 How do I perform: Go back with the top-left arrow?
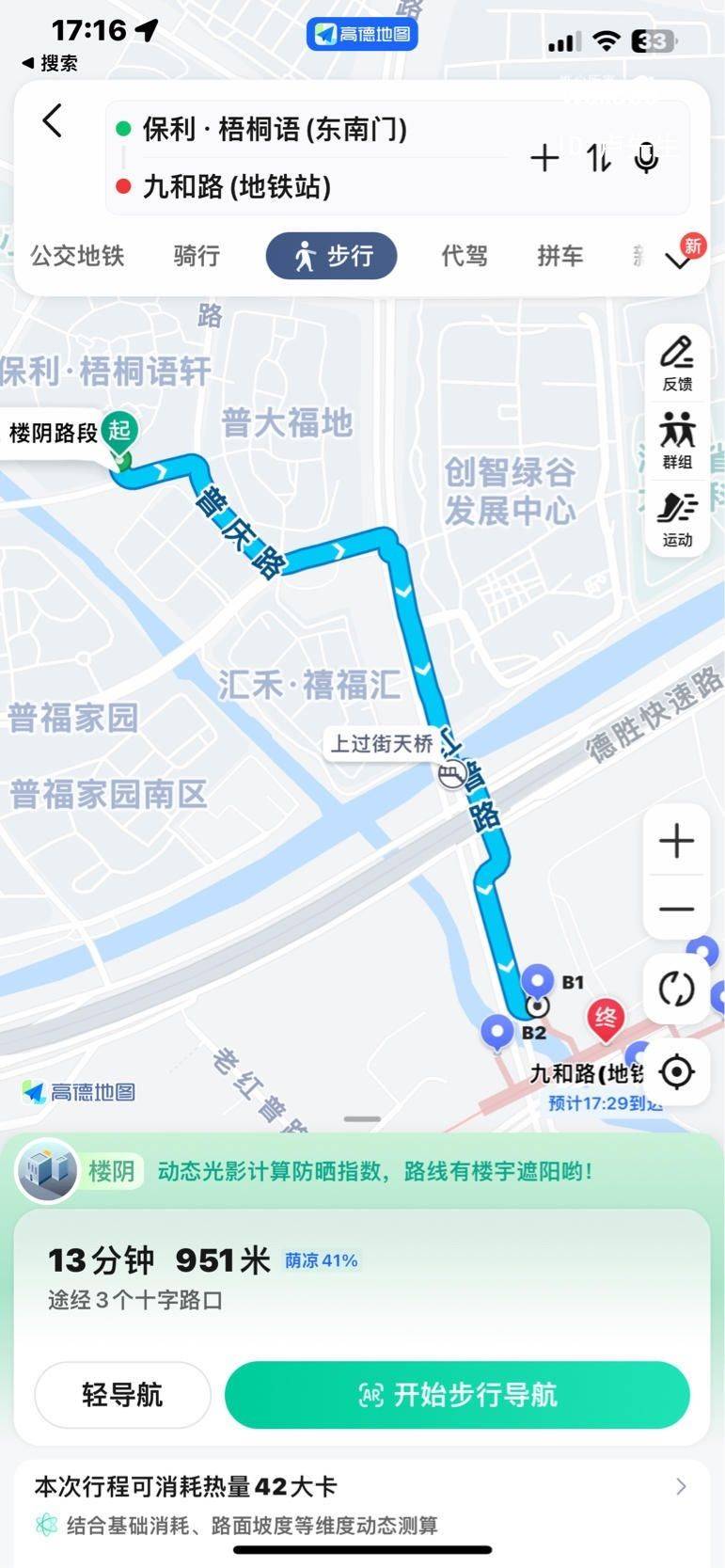point(53,121)
